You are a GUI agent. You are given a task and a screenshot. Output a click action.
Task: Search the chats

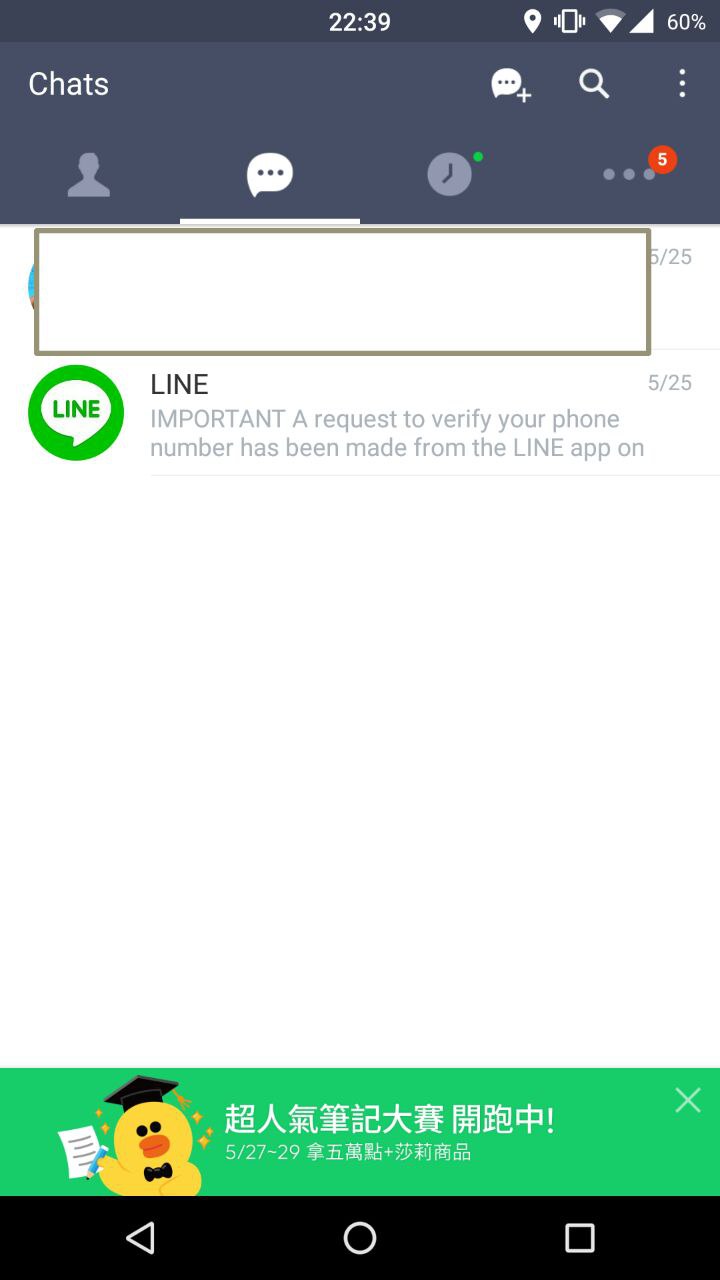(594, 84)
